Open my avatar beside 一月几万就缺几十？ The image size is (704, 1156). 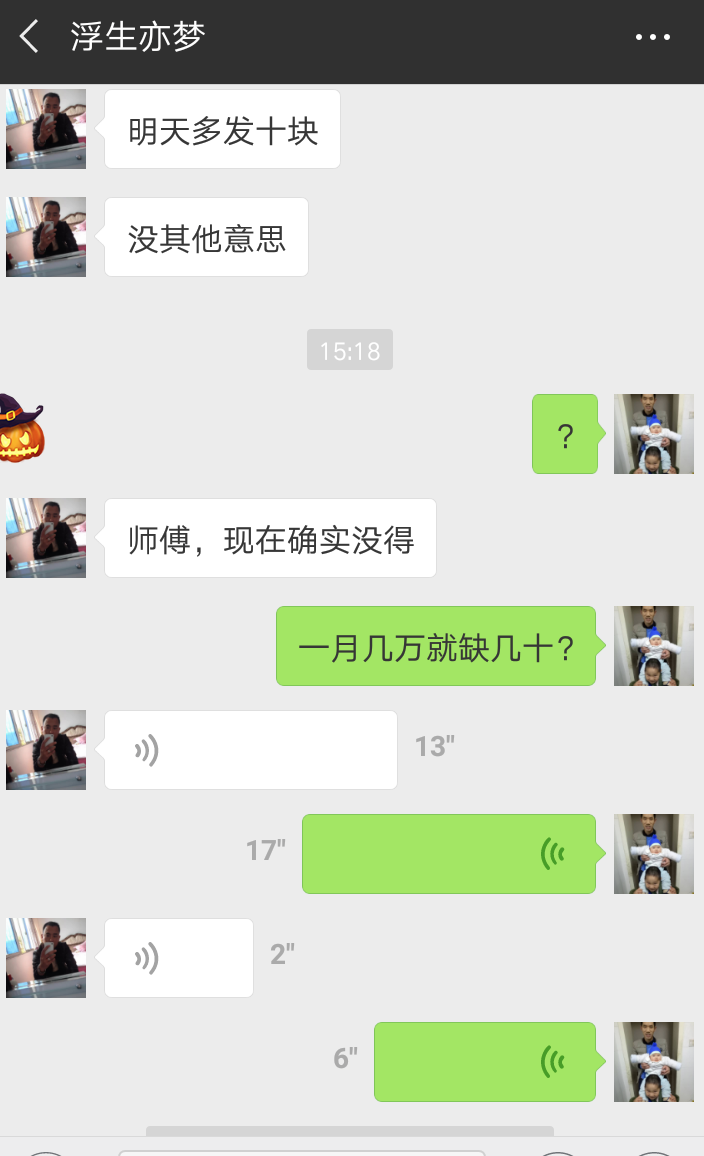click(x=653, y=646)
